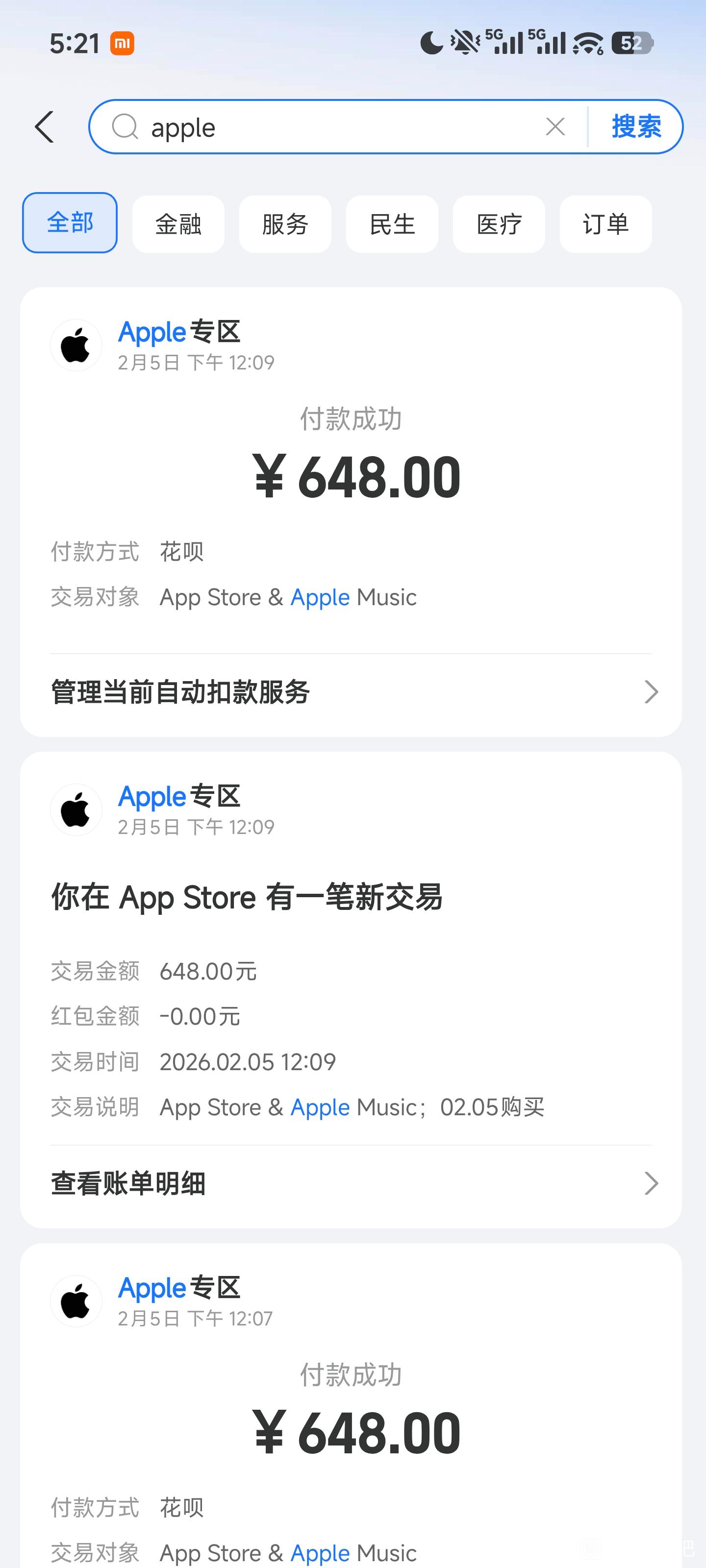Open the 民生 tab
706x1568 pixels.
click(x=392, y=224)
